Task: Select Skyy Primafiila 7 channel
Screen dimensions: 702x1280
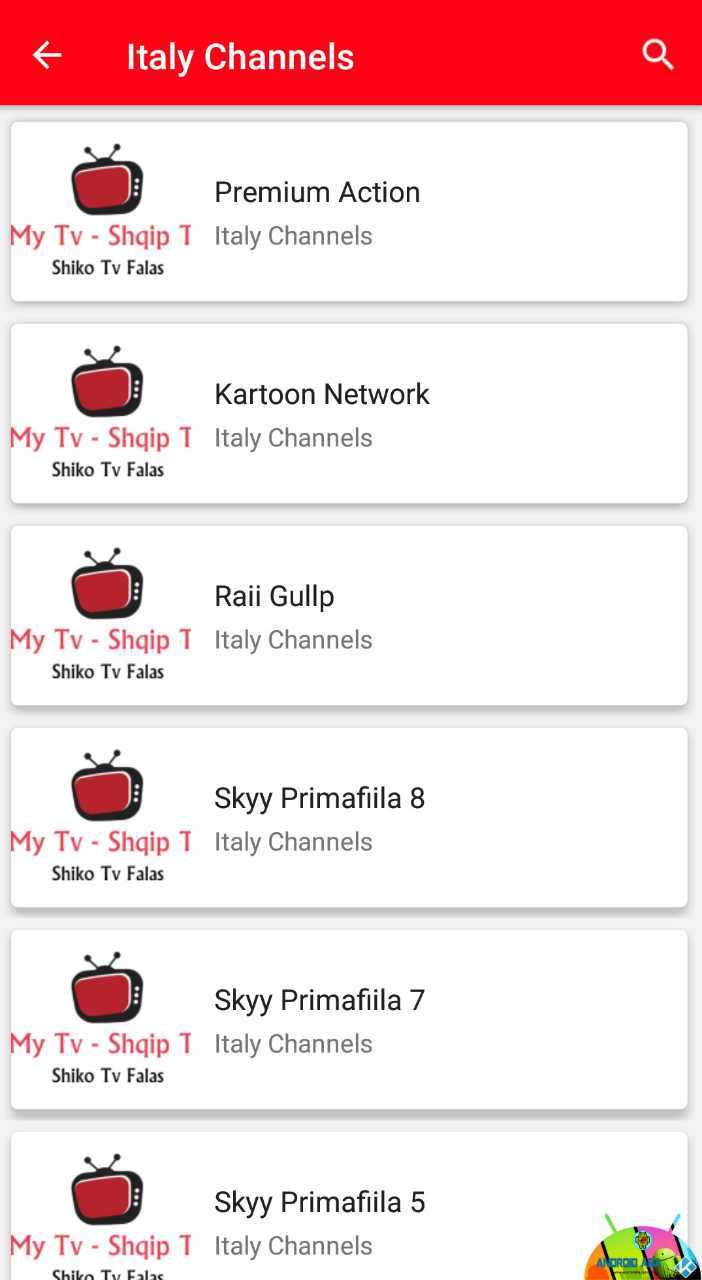Action: click(349, 1020)
